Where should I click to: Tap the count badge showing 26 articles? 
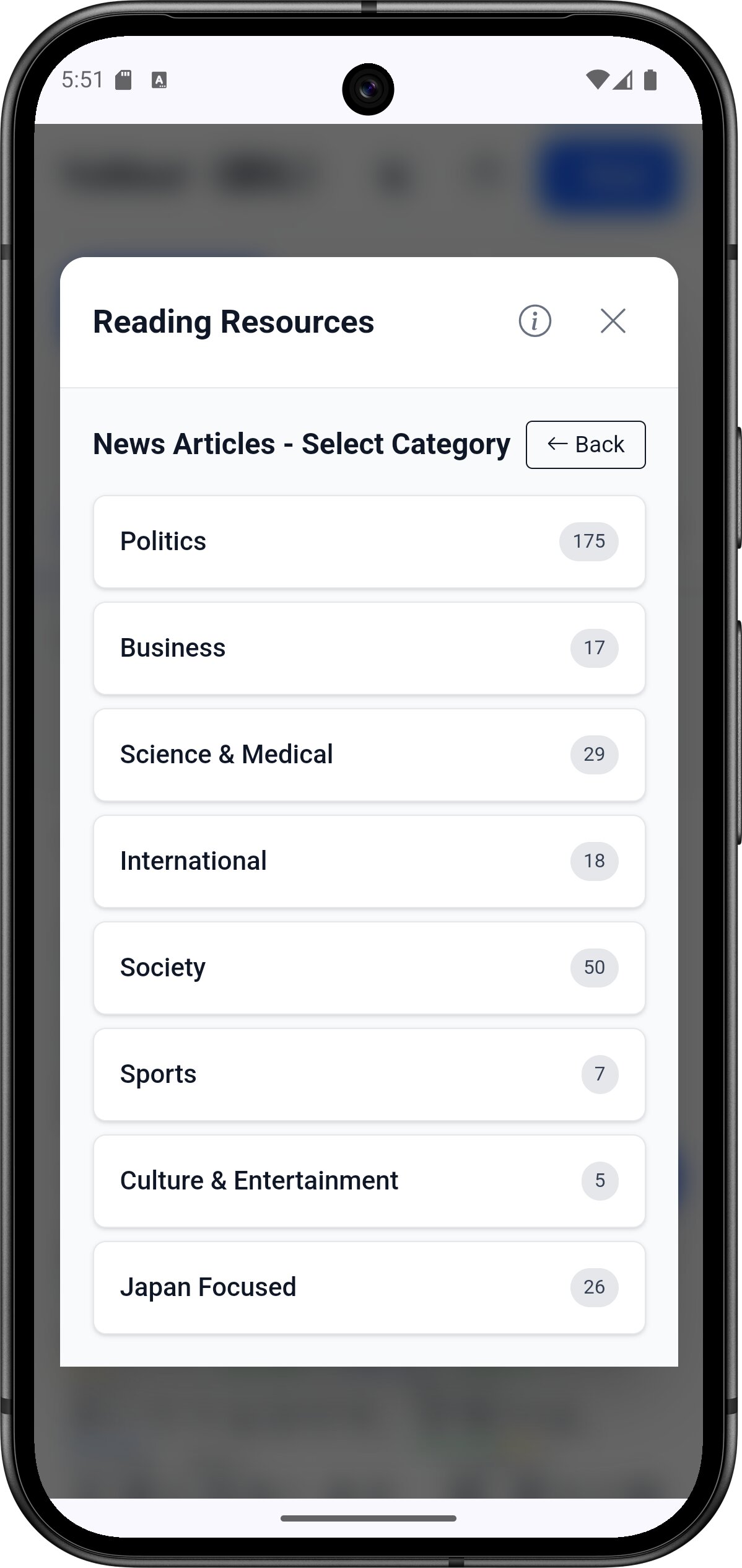coord(594,1287)
